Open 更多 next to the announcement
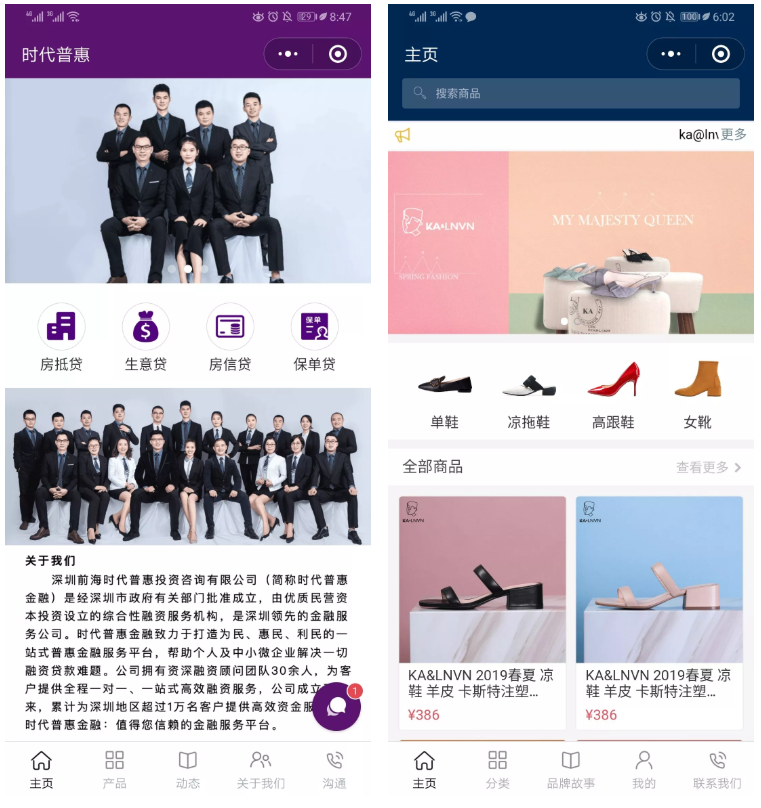Image resolution: width=761 pixels, height=808 pixels. pyautogui.click(x=733, y=135)
